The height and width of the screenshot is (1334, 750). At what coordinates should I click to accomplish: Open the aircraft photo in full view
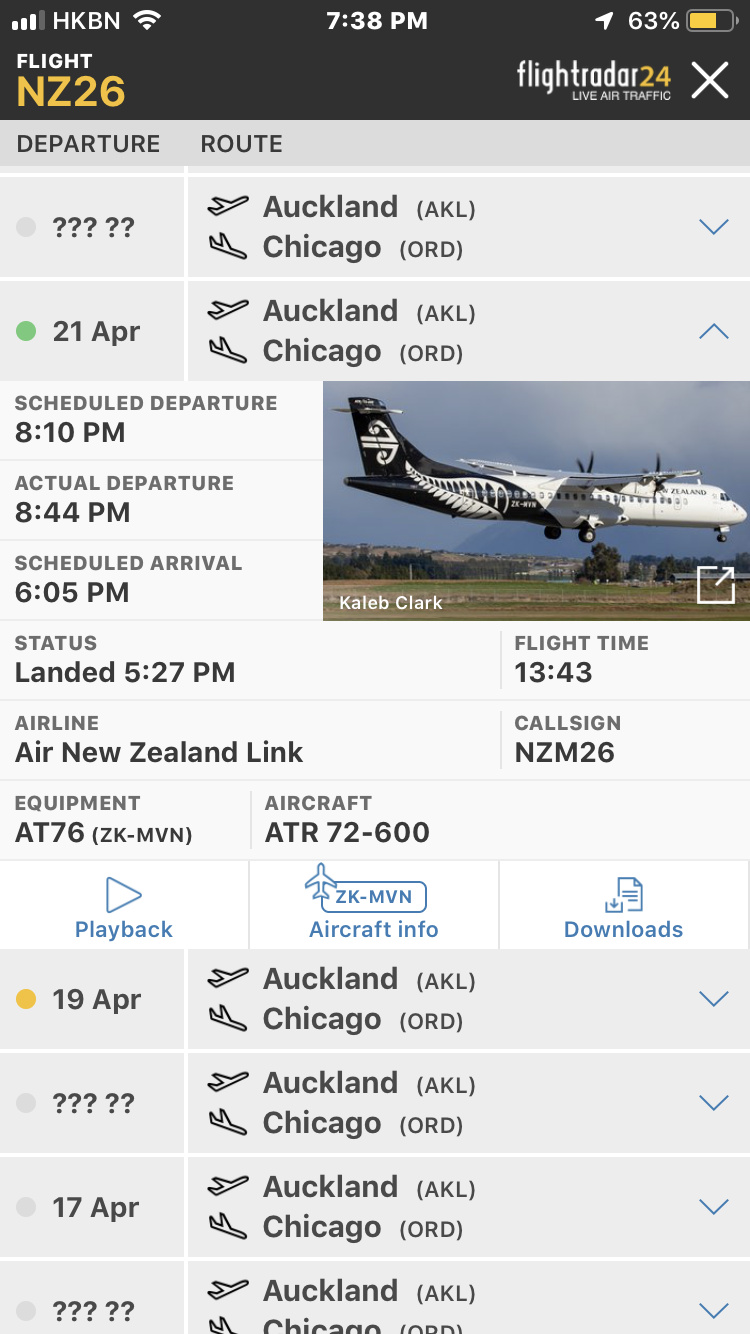coord(716,586)
